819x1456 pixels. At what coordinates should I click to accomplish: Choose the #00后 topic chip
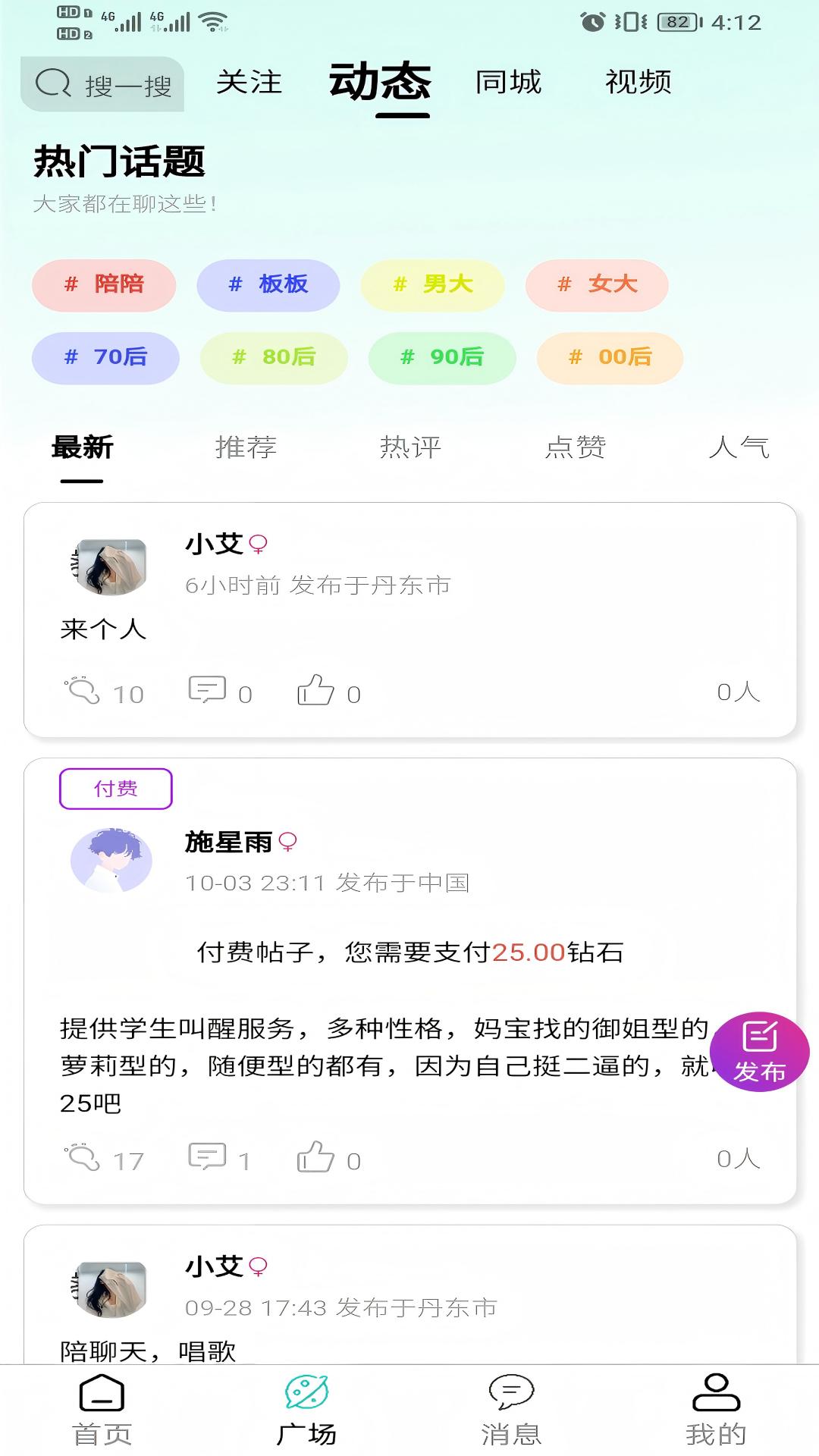click(x=610, y=357)
